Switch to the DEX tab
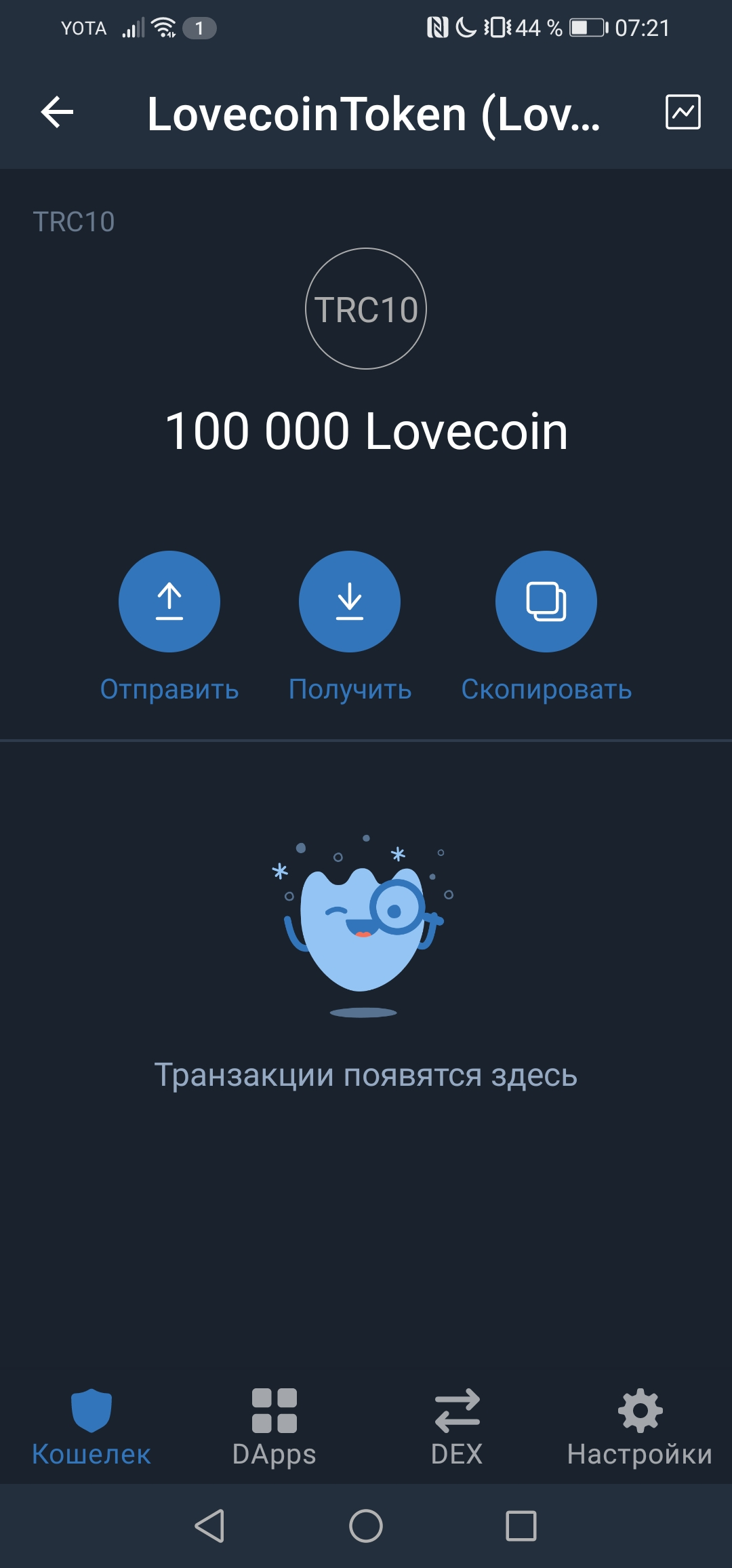 [x=457, y=1428]
